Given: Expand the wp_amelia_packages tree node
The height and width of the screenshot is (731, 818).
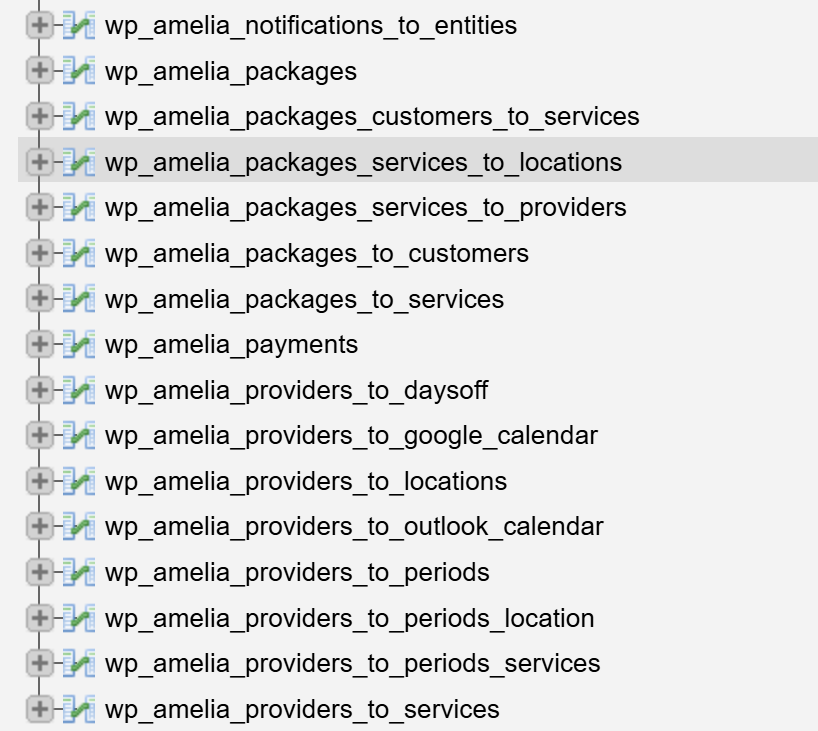Looking at the screenshot, I should 39,71.
